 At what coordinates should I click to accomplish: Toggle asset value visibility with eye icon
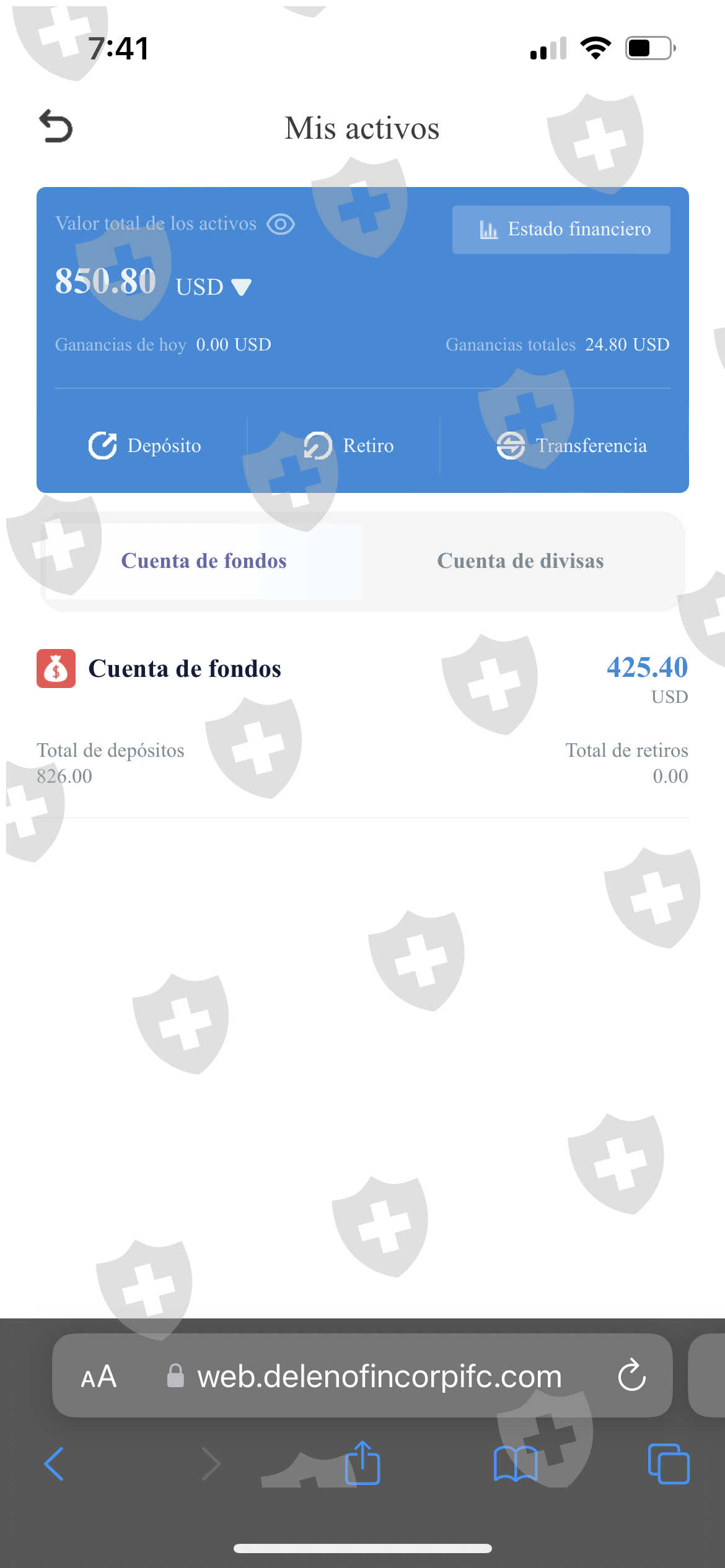(x=281, y=224)
